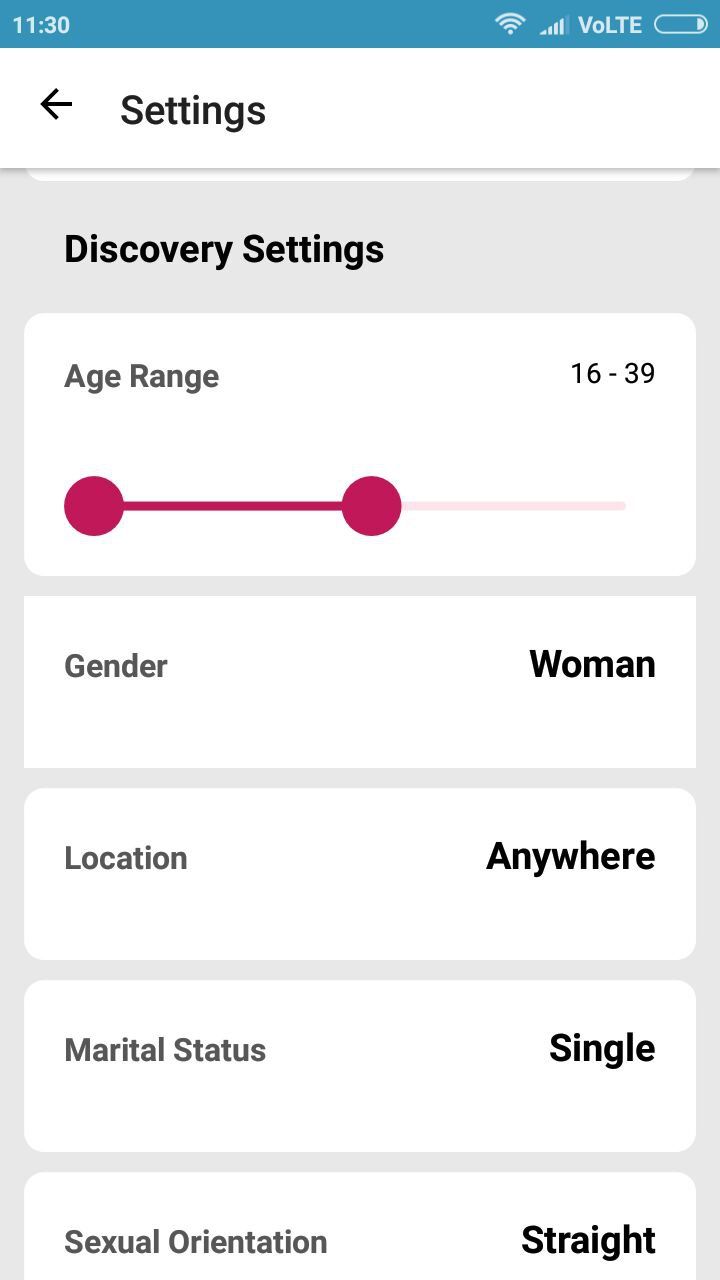The width and height of the screenshot is (720, 1280).
Task: Tap the maximum age slider handle
Action: 371,506
